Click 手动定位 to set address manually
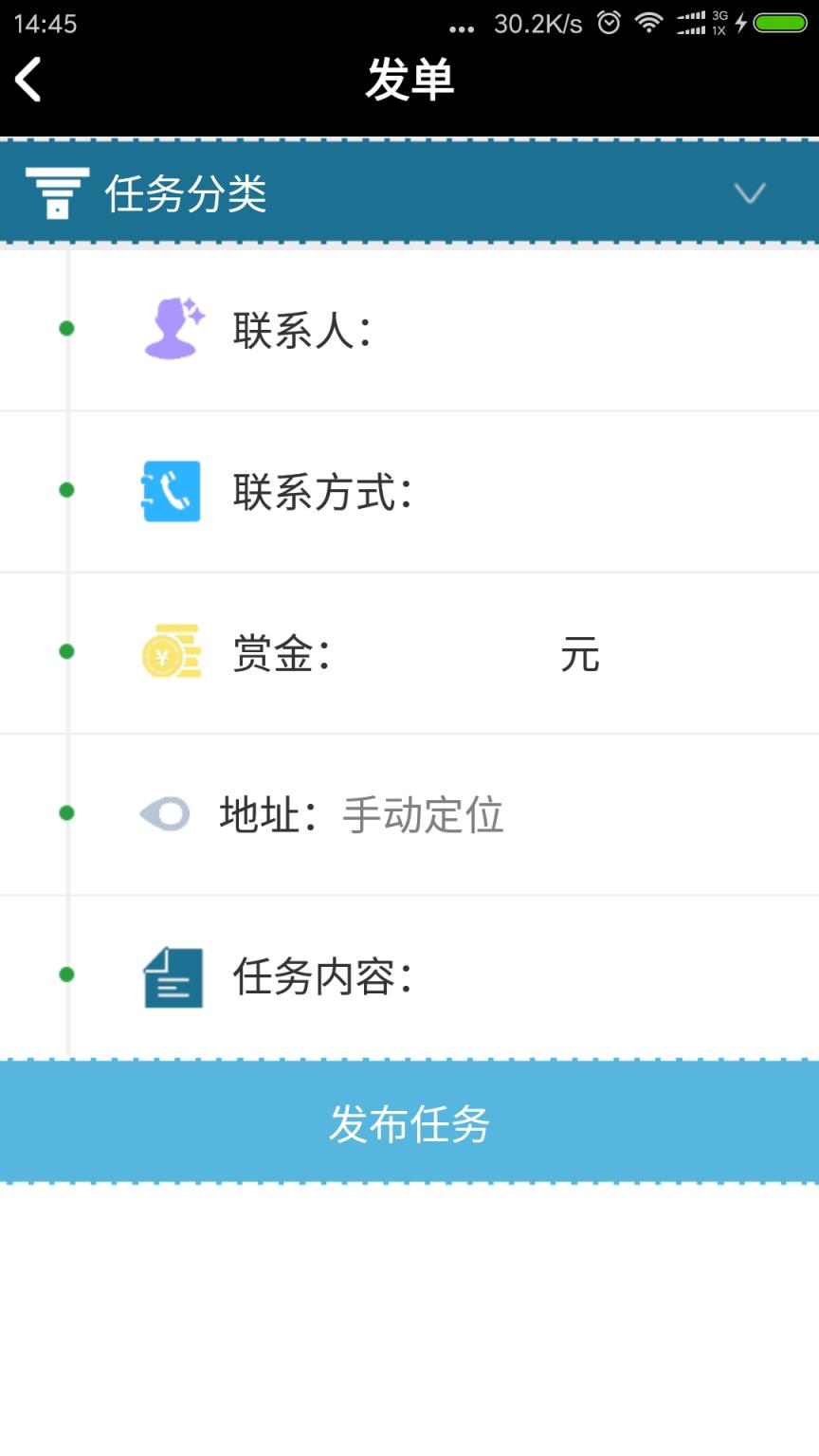The height and width of the screenshot is (1456, 819). [423, 813]
